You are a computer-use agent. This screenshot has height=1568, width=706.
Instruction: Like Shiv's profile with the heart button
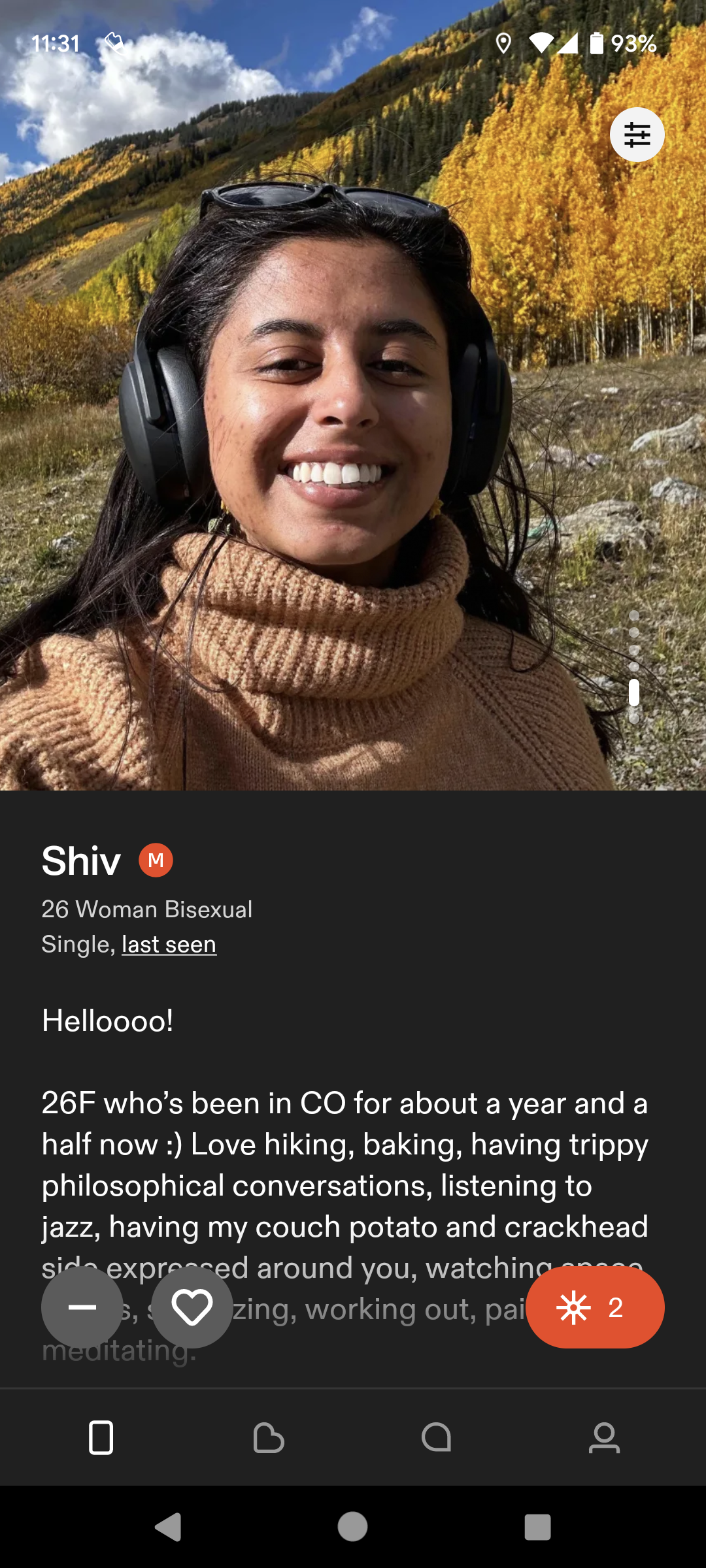tap(192, 1307)
